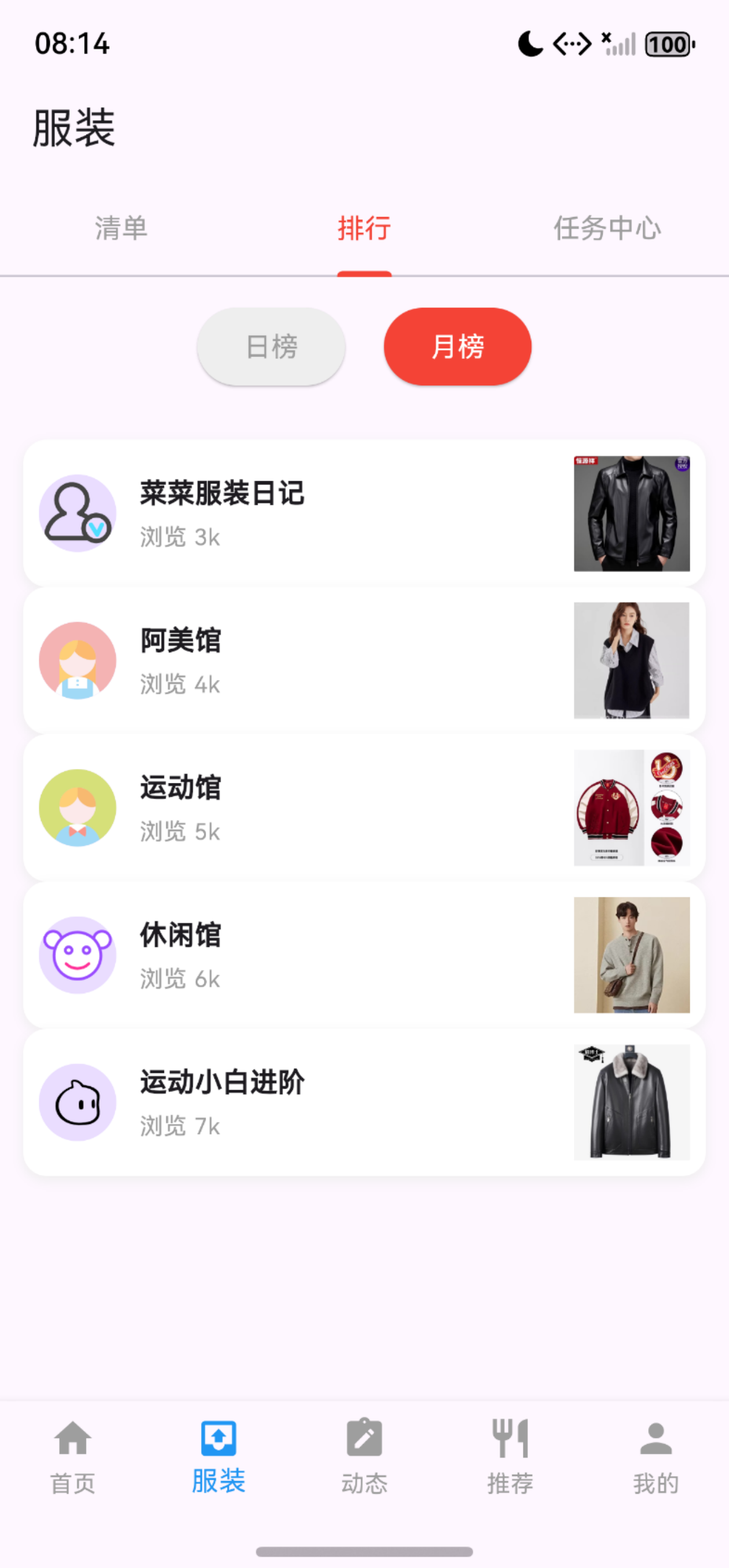The width and height of the screenshot is (729, 1568).
Task: Switch to the 动态 bottom tab
Action: (x=364, y=1457)
